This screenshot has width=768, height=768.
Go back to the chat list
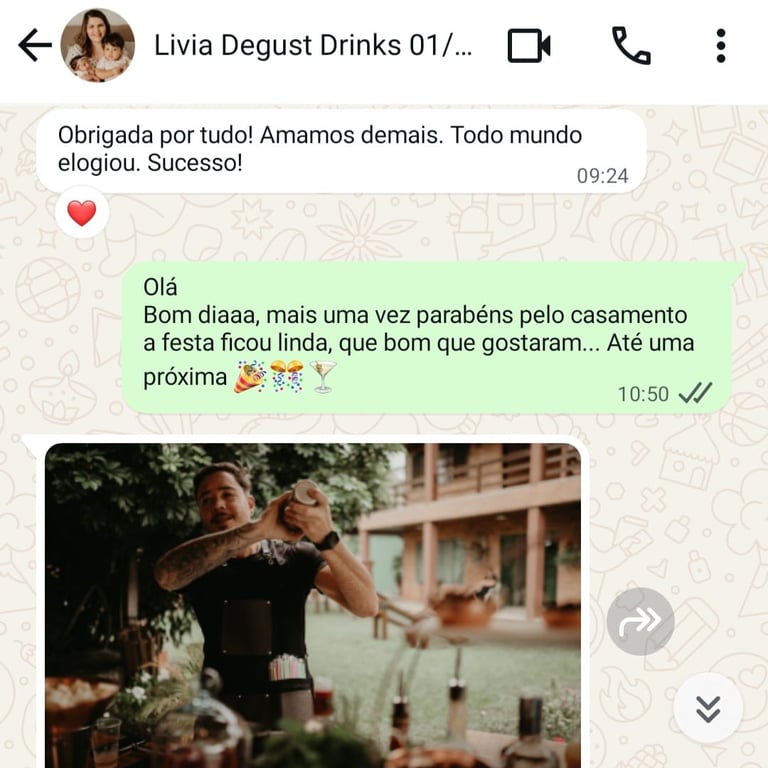coord(34,45)
